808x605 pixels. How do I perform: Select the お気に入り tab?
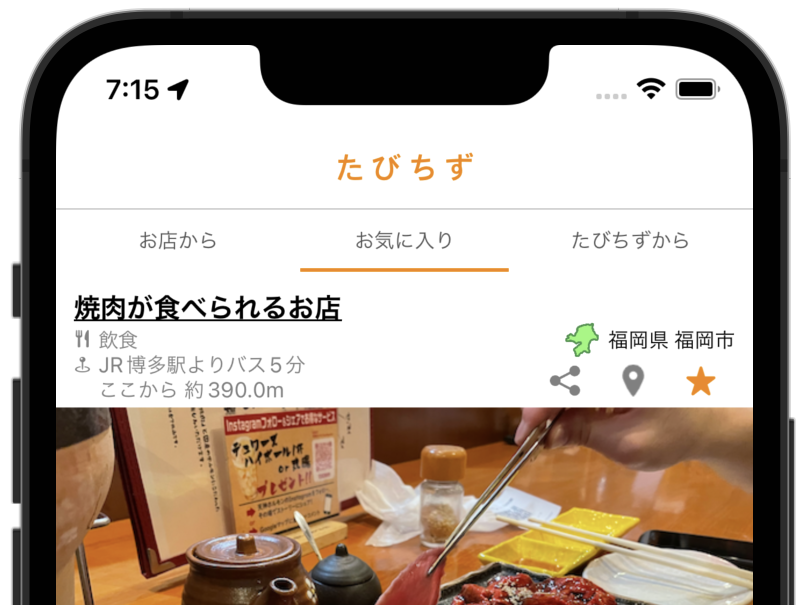pos(404,241)
